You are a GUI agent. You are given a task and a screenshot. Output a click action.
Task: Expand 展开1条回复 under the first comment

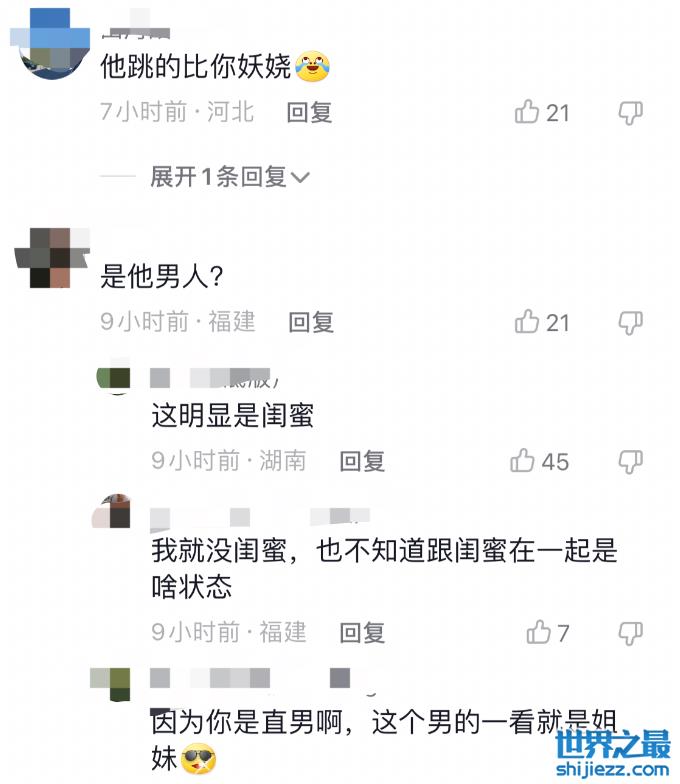click(230, 177)
